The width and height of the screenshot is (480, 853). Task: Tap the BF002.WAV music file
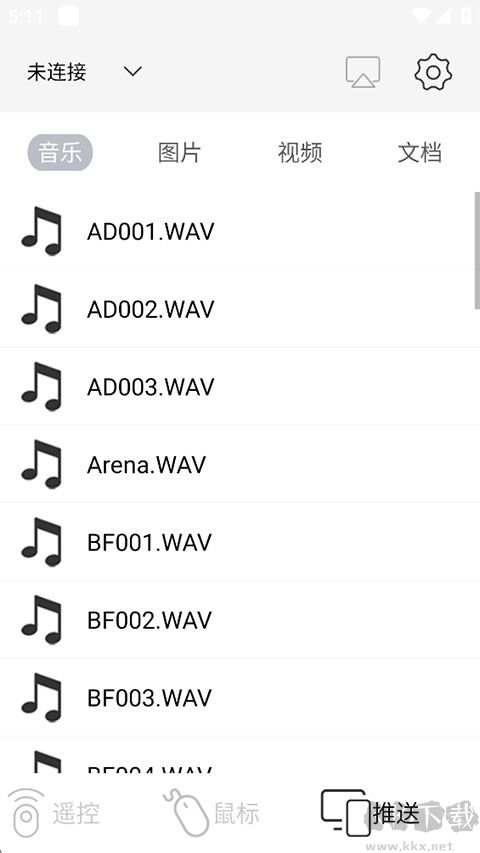click(x=240, y=620)
